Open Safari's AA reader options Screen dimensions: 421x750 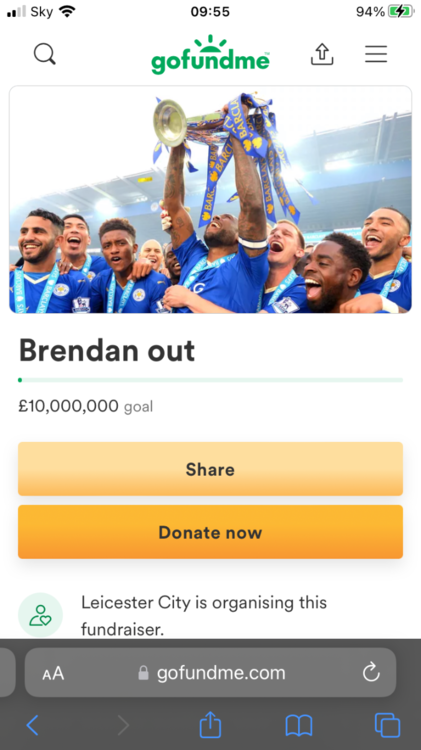[53, 673]
